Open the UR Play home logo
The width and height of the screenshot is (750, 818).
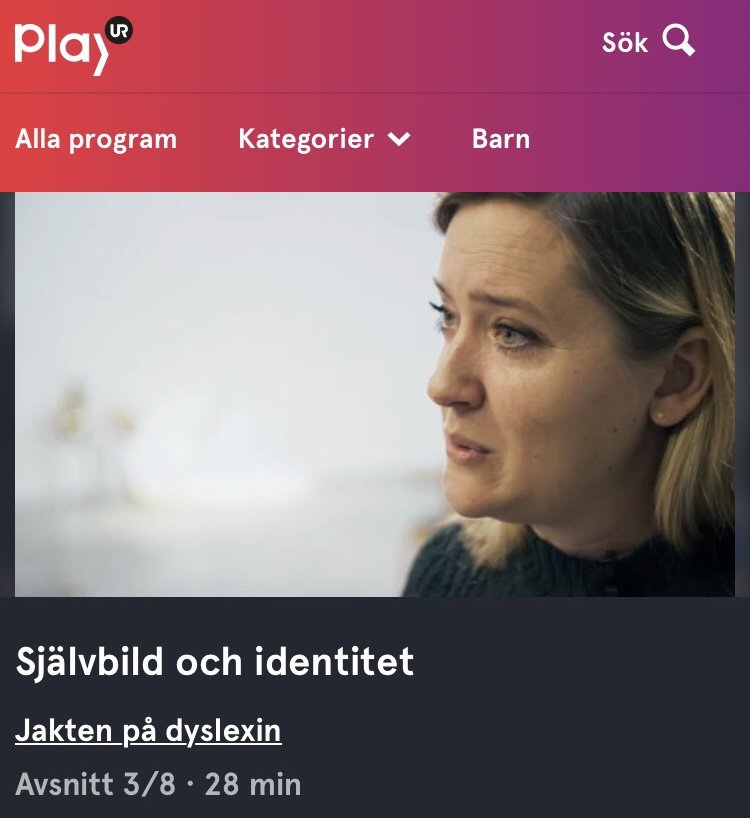click(72, 46)
